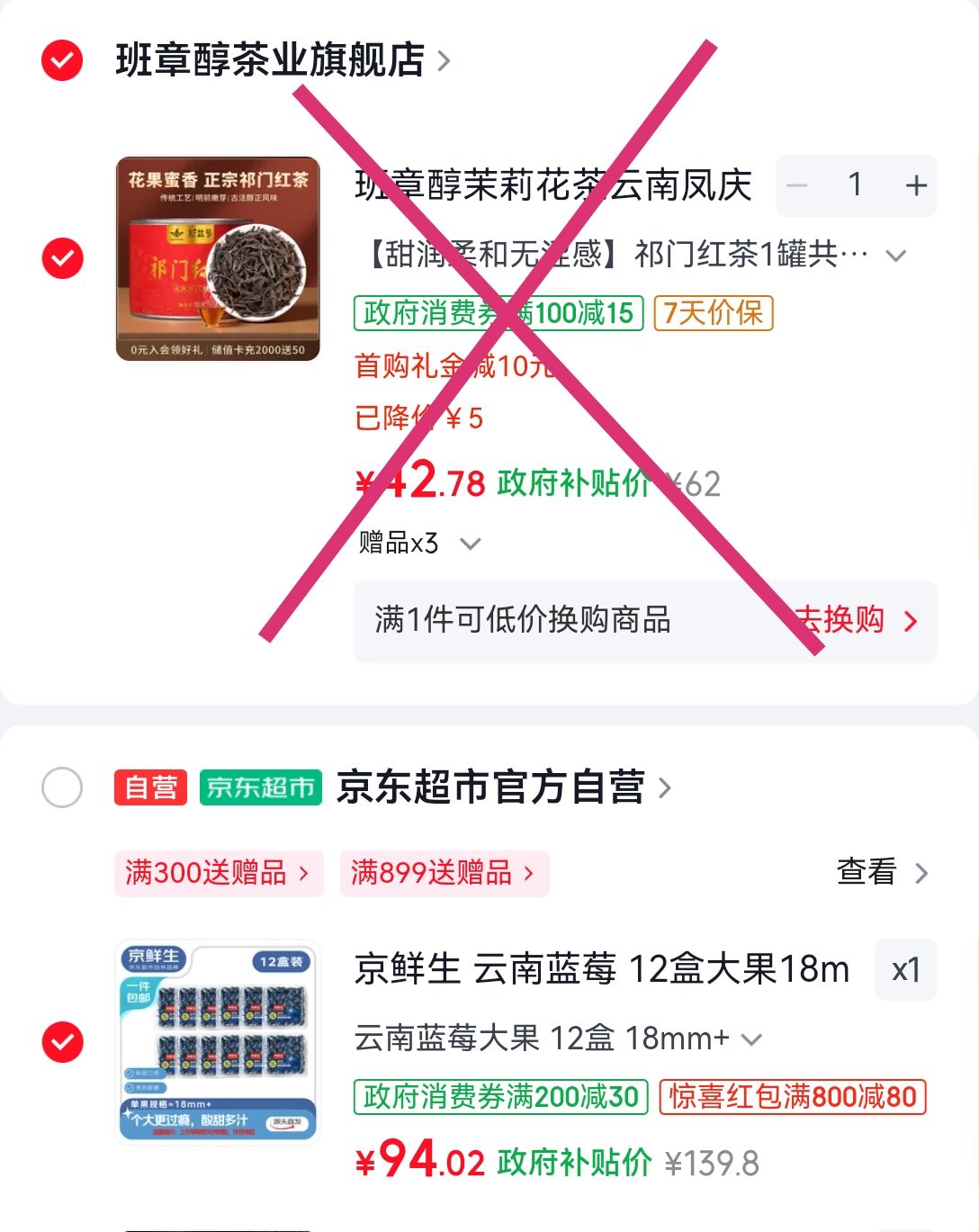Expand the 赠品x3 gift list

(x=470, y=544)
